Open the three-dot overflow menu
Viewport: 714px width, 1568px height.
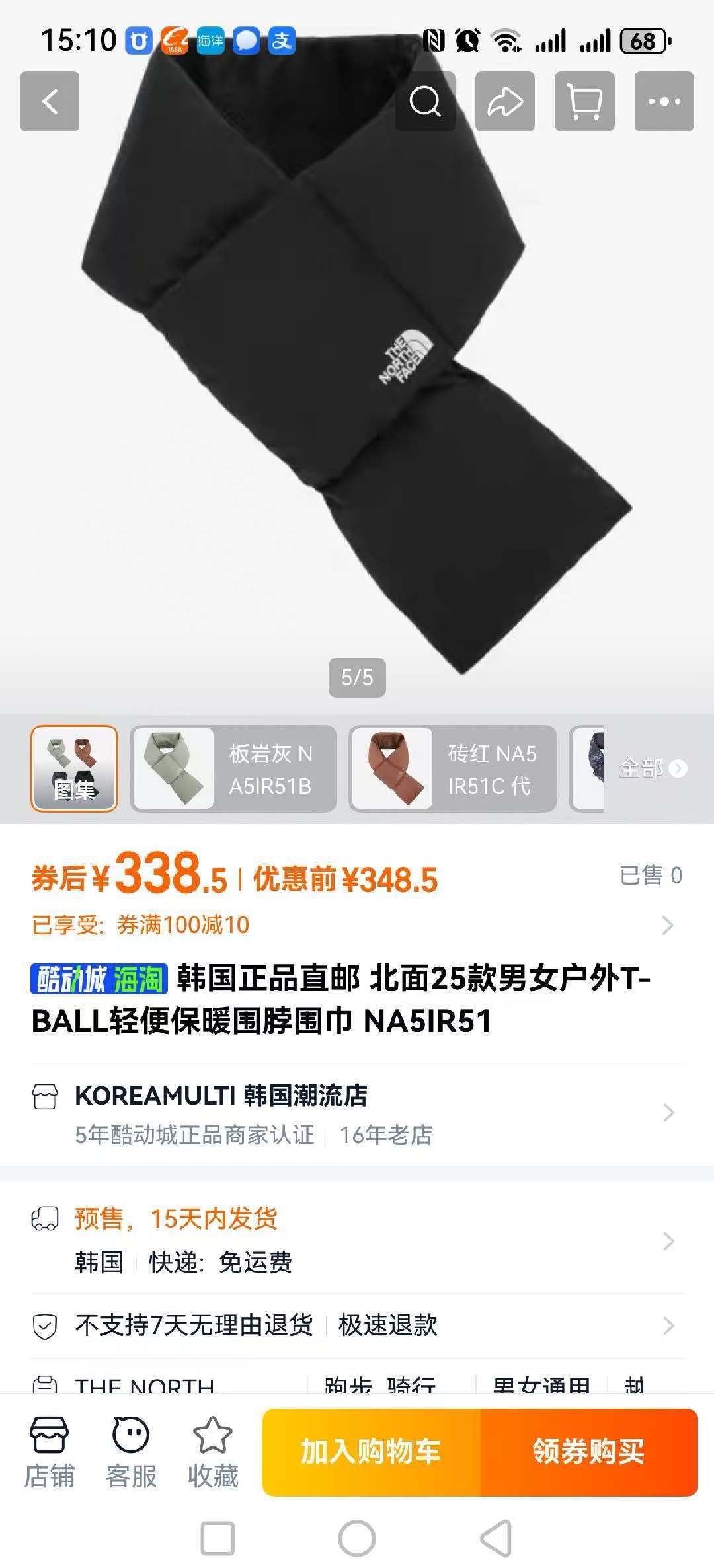point(664,101)
